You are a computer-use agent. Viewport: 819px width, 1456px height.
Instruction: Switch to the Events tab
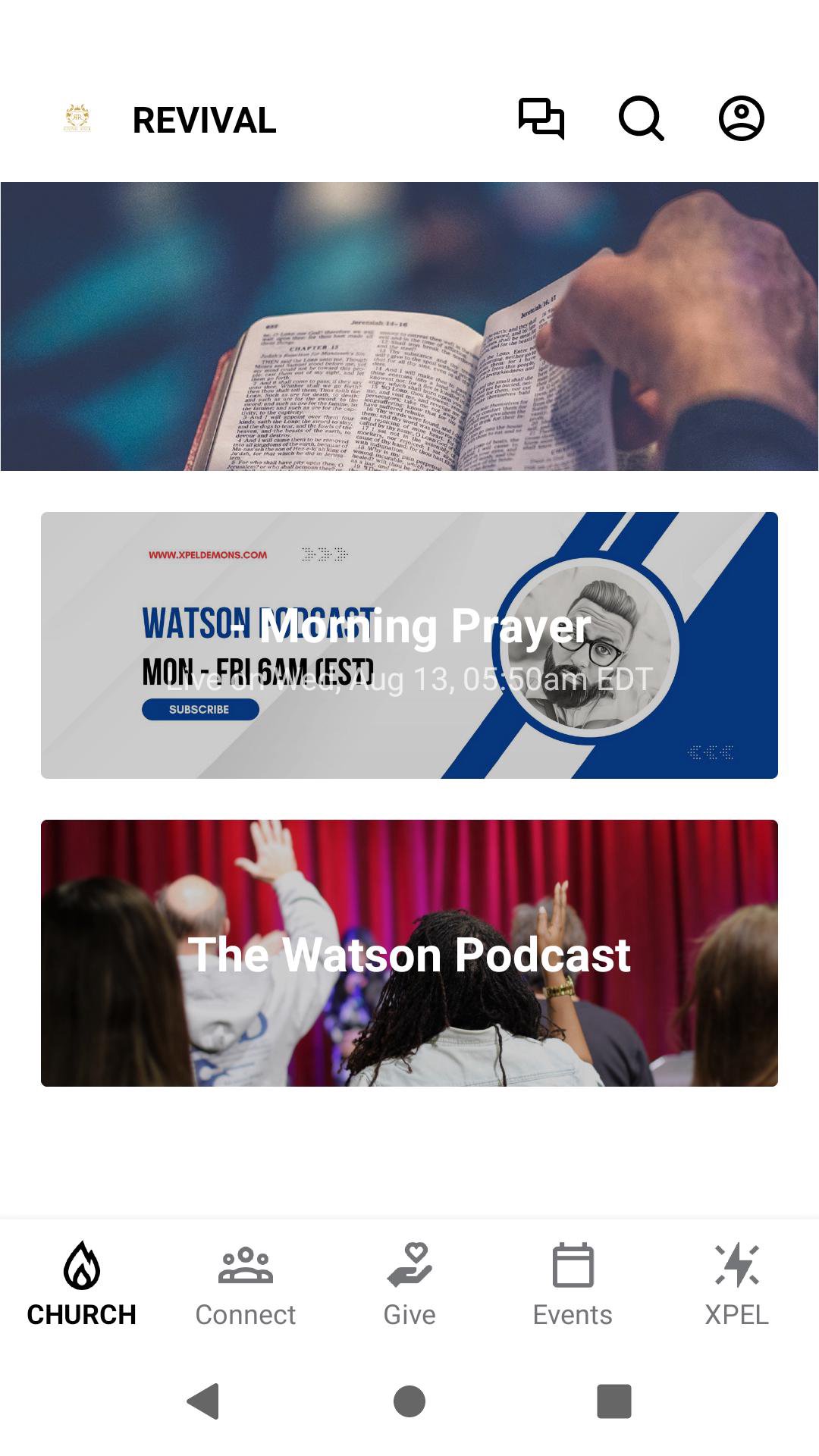[573, 1283]
